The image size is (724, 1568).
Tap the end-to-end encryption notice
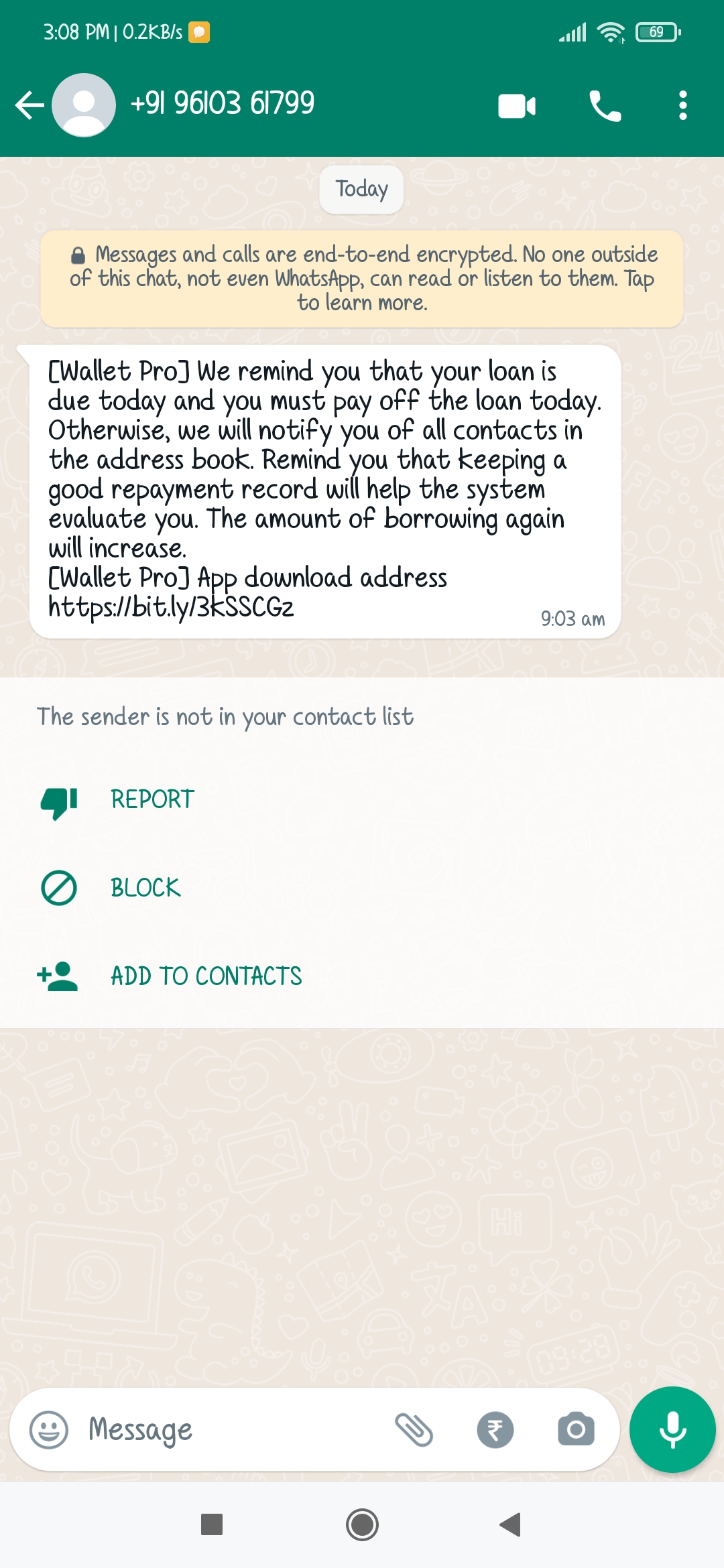(x=362, y=279)
